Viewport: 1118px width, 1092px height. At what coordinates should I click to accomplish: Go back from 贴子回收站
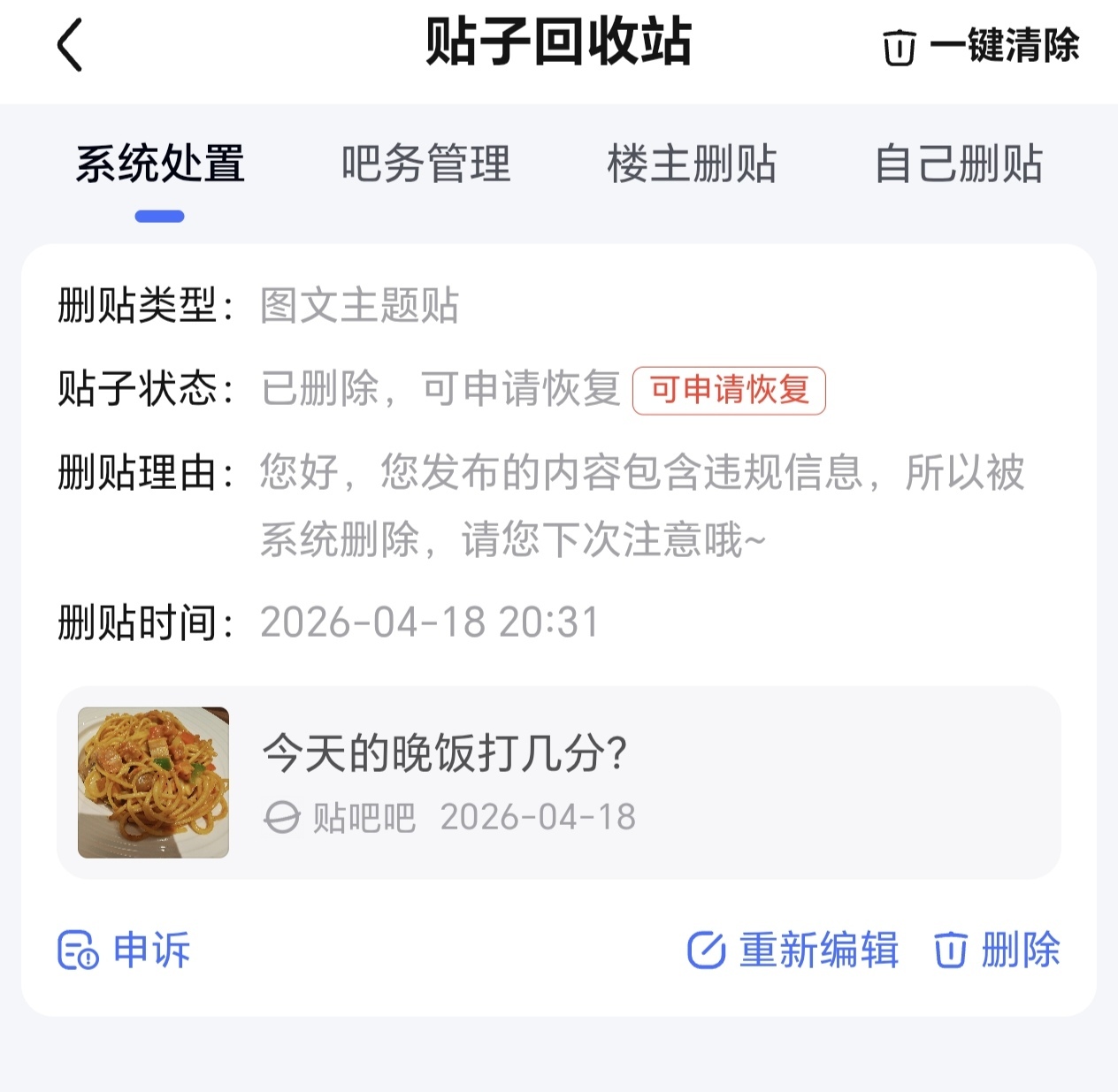click(x=70, y=45)
